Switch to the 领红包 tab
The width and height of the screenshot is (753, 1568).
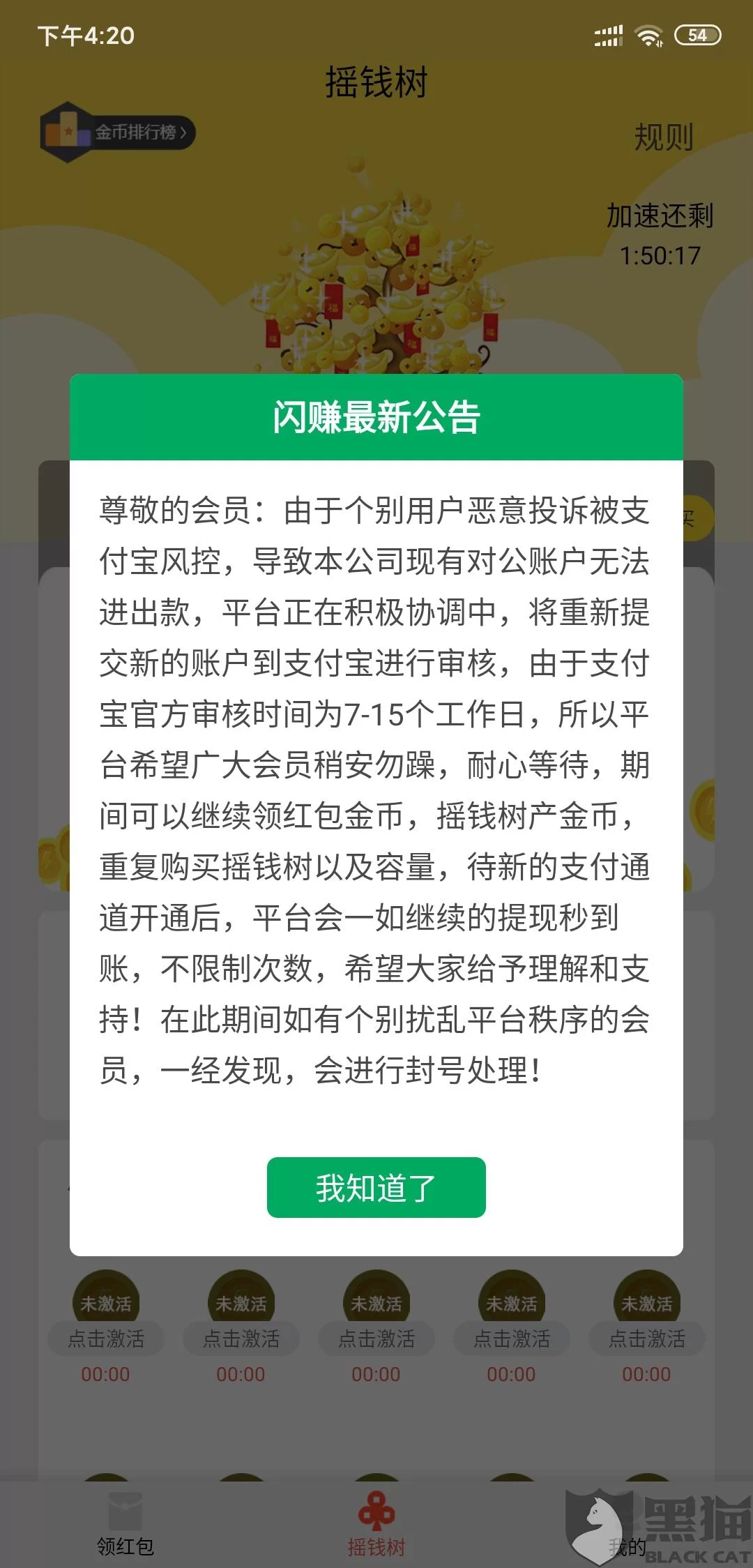(x=125, y=1526)
